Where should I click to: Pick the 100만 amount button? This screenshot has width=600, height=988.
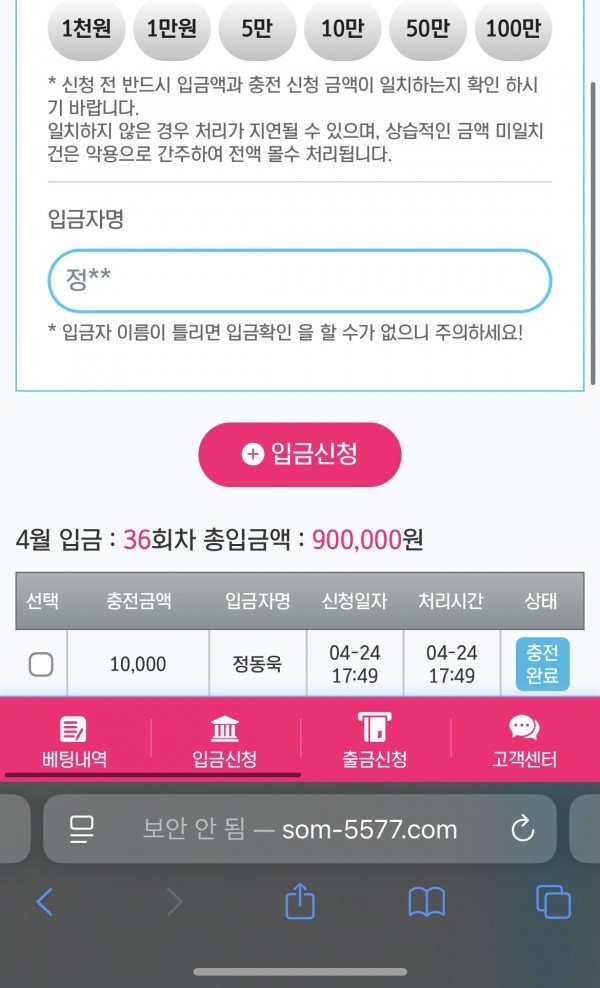pos(513,29)
